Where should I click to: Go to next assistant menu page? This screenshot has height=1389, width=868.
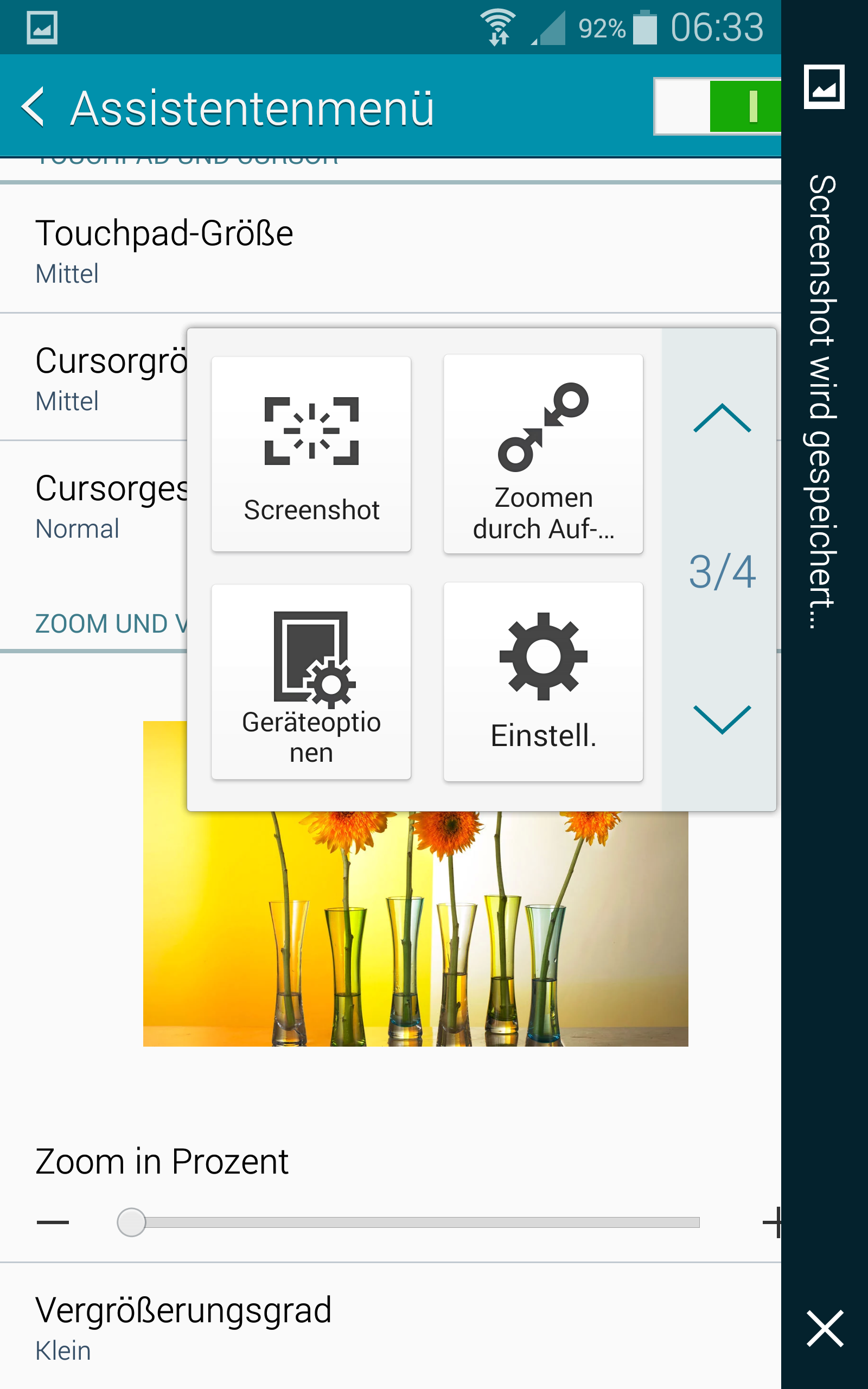(x=722, y=719)
